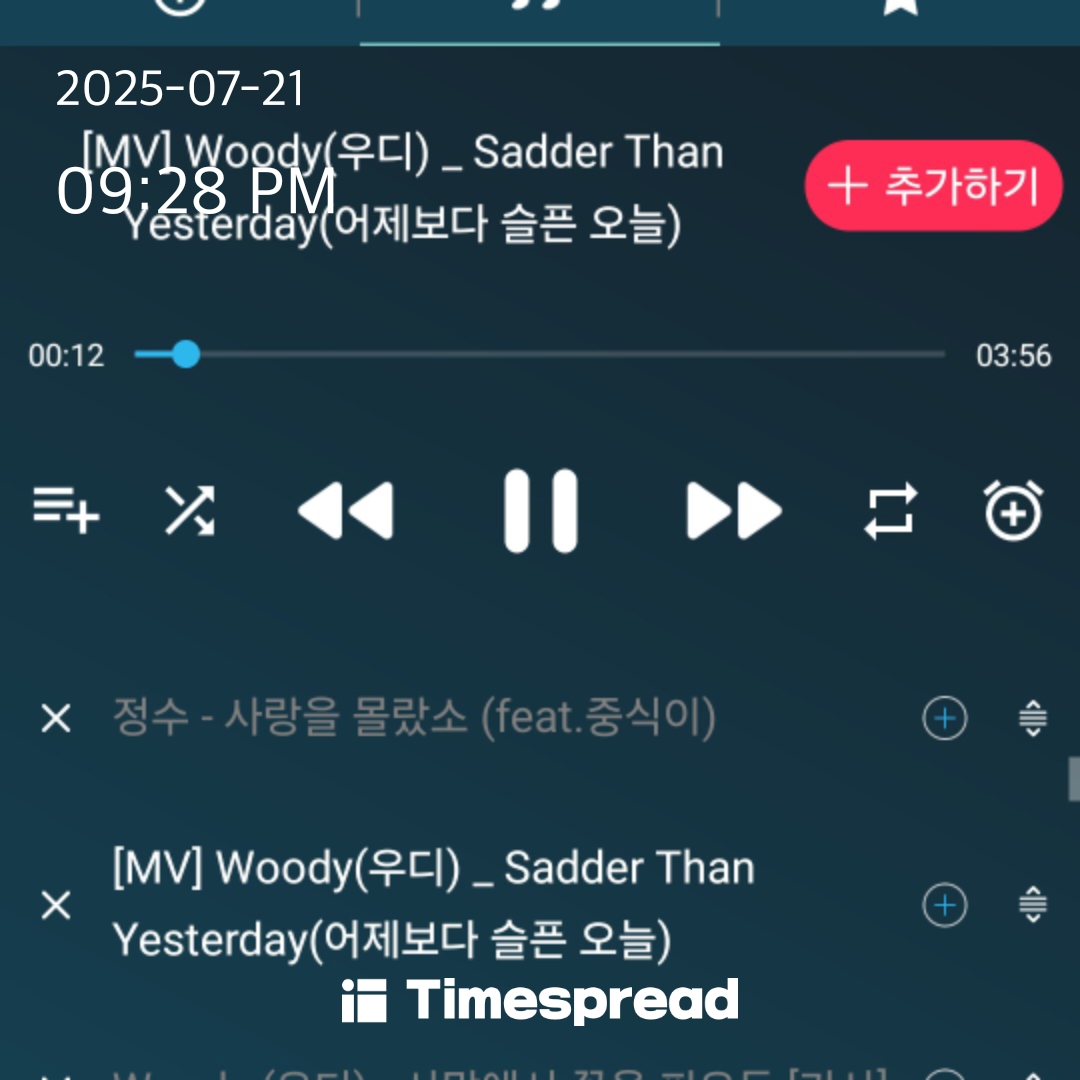Screen dimensions: 1080x1080
Task: Tap plus icon next to Sadder Than Yesterday
Action: 944,905
